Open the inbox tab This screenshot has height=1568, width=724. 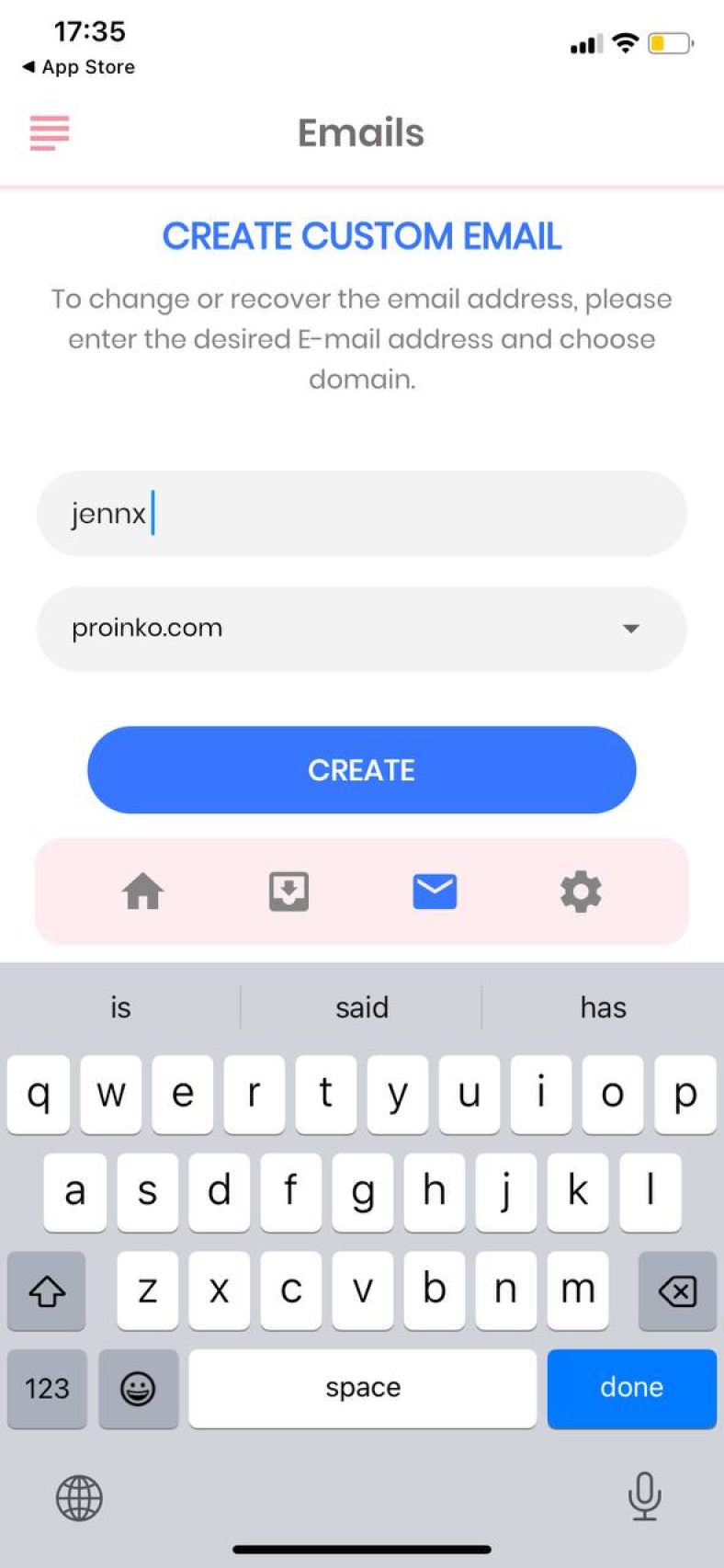pos(288,892)
